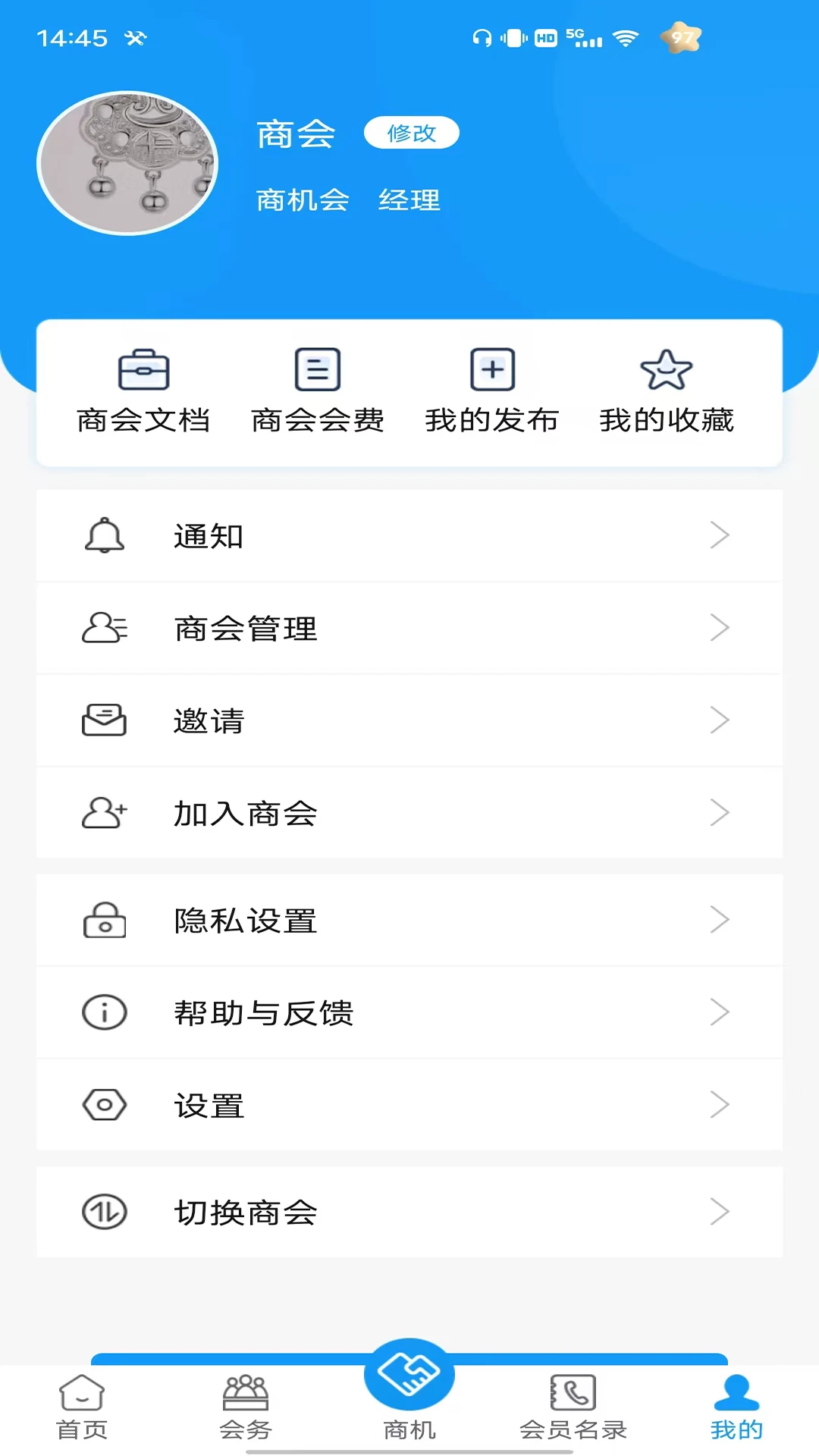Tap the lock icon beside 隐私设置
This screenshot has width=819, height=1456.
pyautogui.click(x=105, y=921)
